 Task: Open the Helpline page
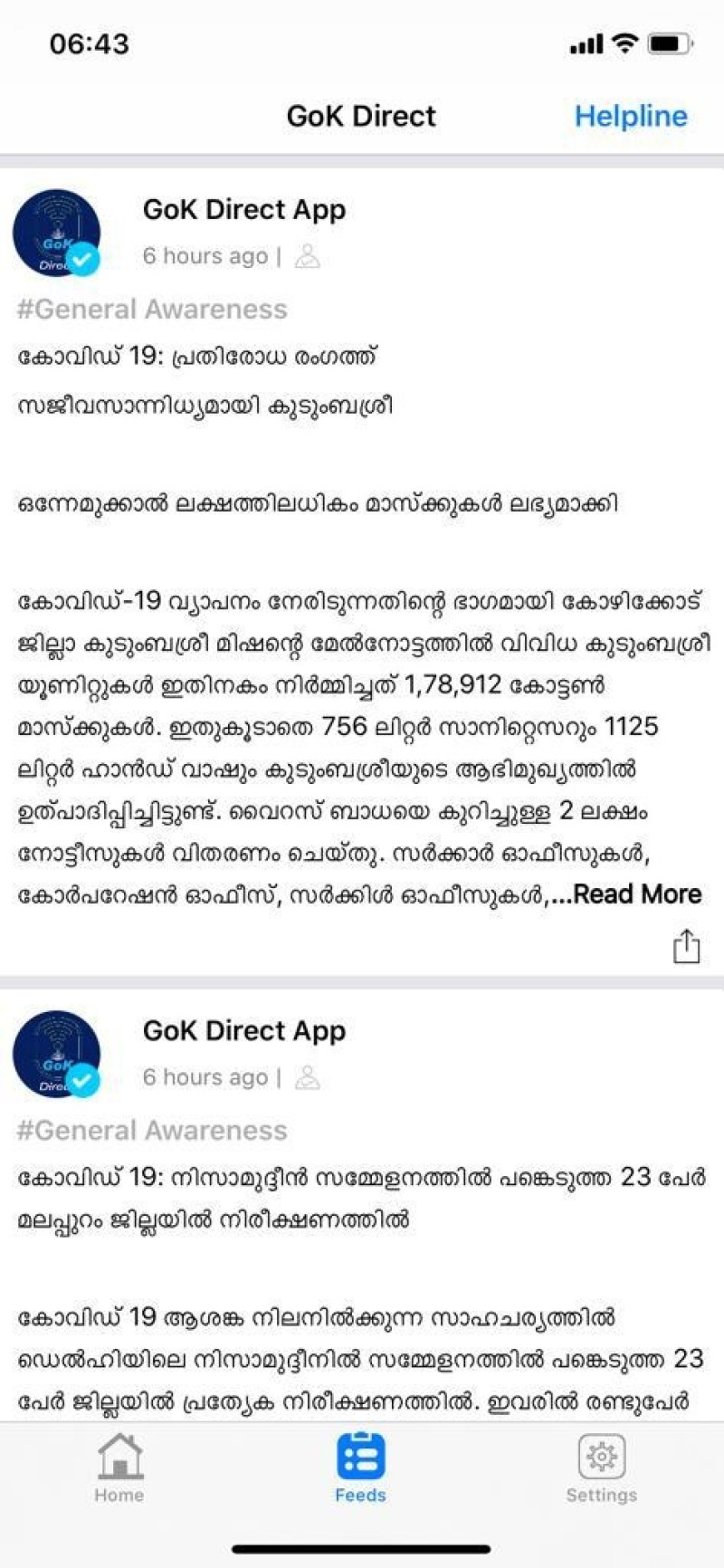pos(631,116)
